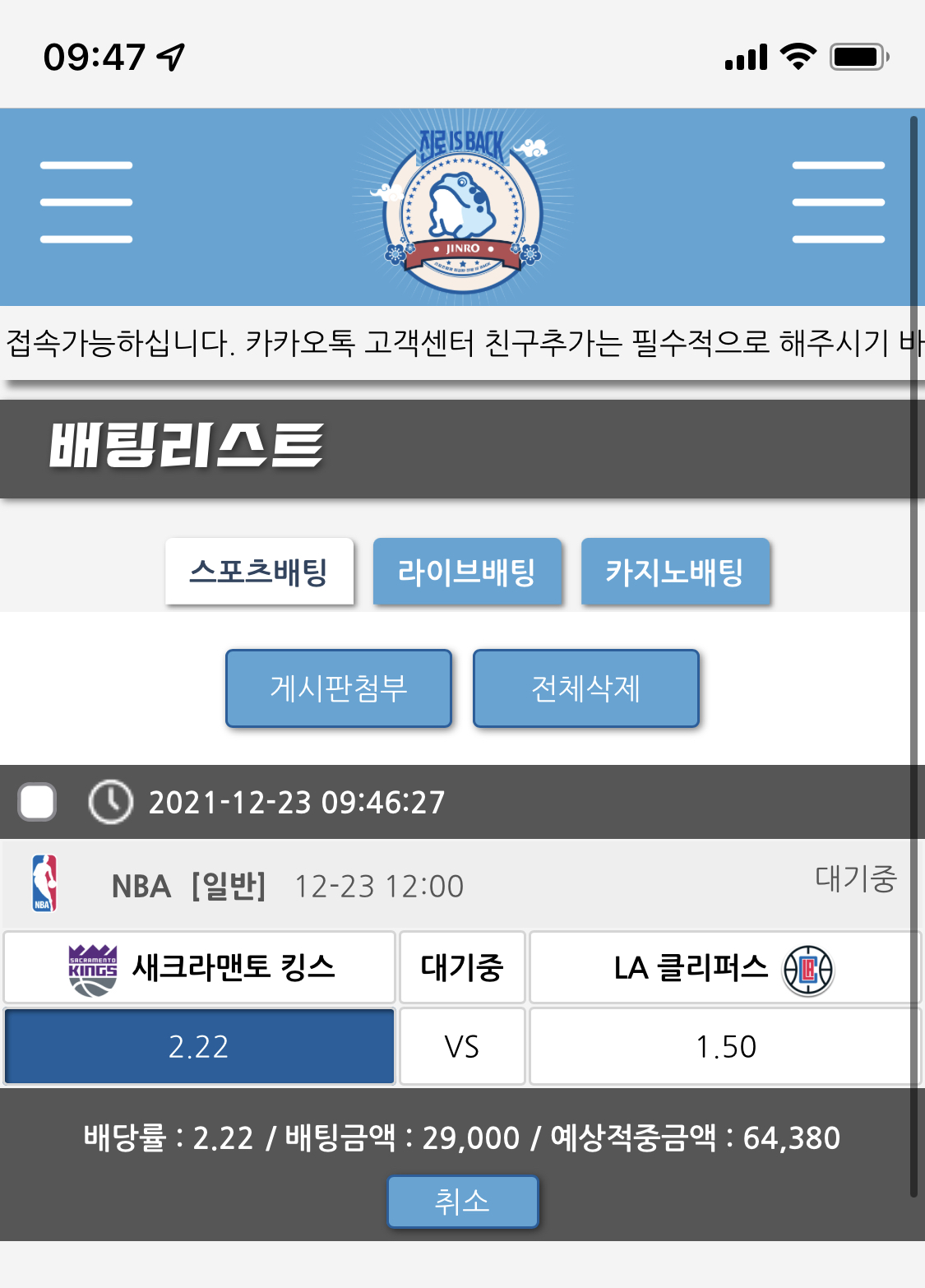Switch to the 스포츠배팅 tab
The width and height of the screenshot is (925, 1288).
(259, 571)
